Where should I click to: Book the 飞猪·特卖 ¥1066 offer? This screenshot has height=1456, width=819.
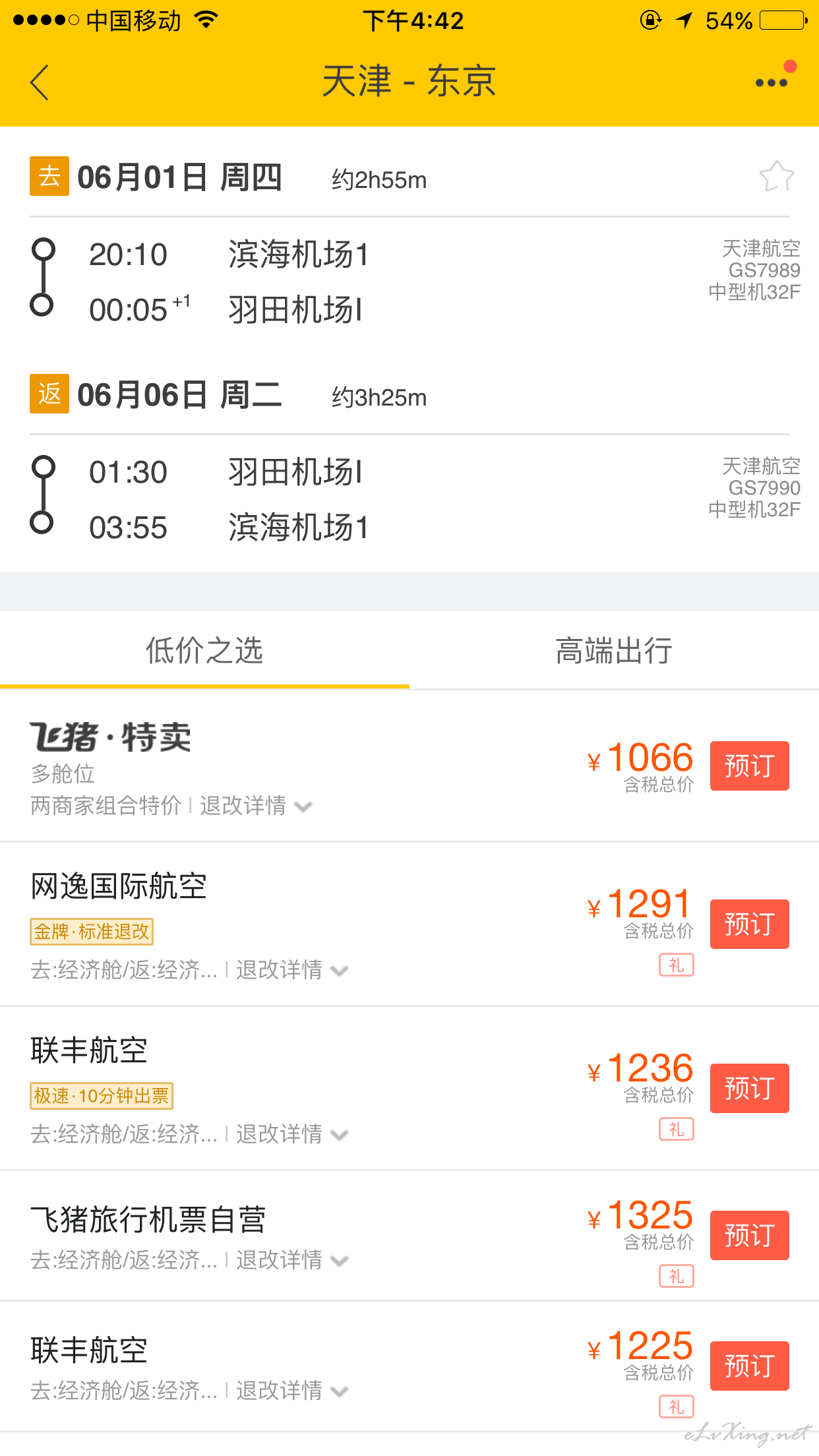(x=749, y=766)
